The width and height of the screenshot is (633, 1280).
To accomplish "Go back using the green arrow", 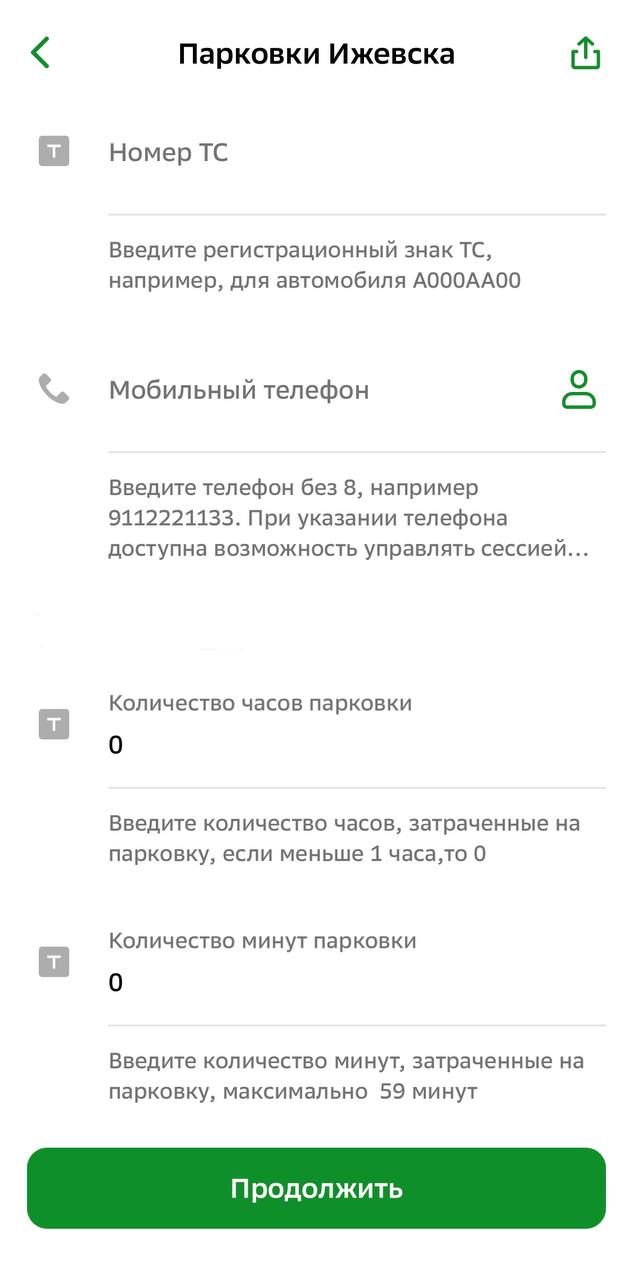I will pyautogui.click(x=40, y=53).
